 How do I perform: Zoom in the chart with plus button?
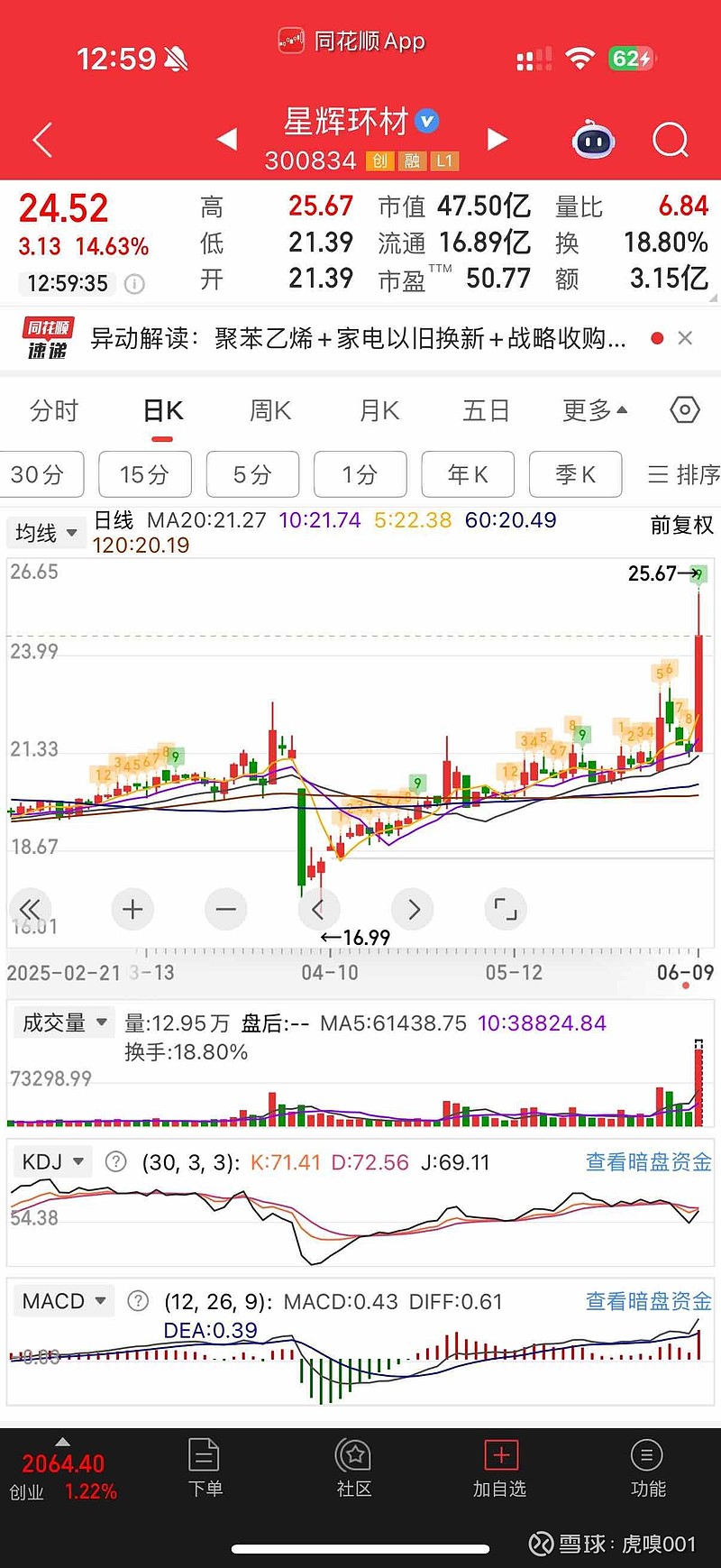[132, 909]
